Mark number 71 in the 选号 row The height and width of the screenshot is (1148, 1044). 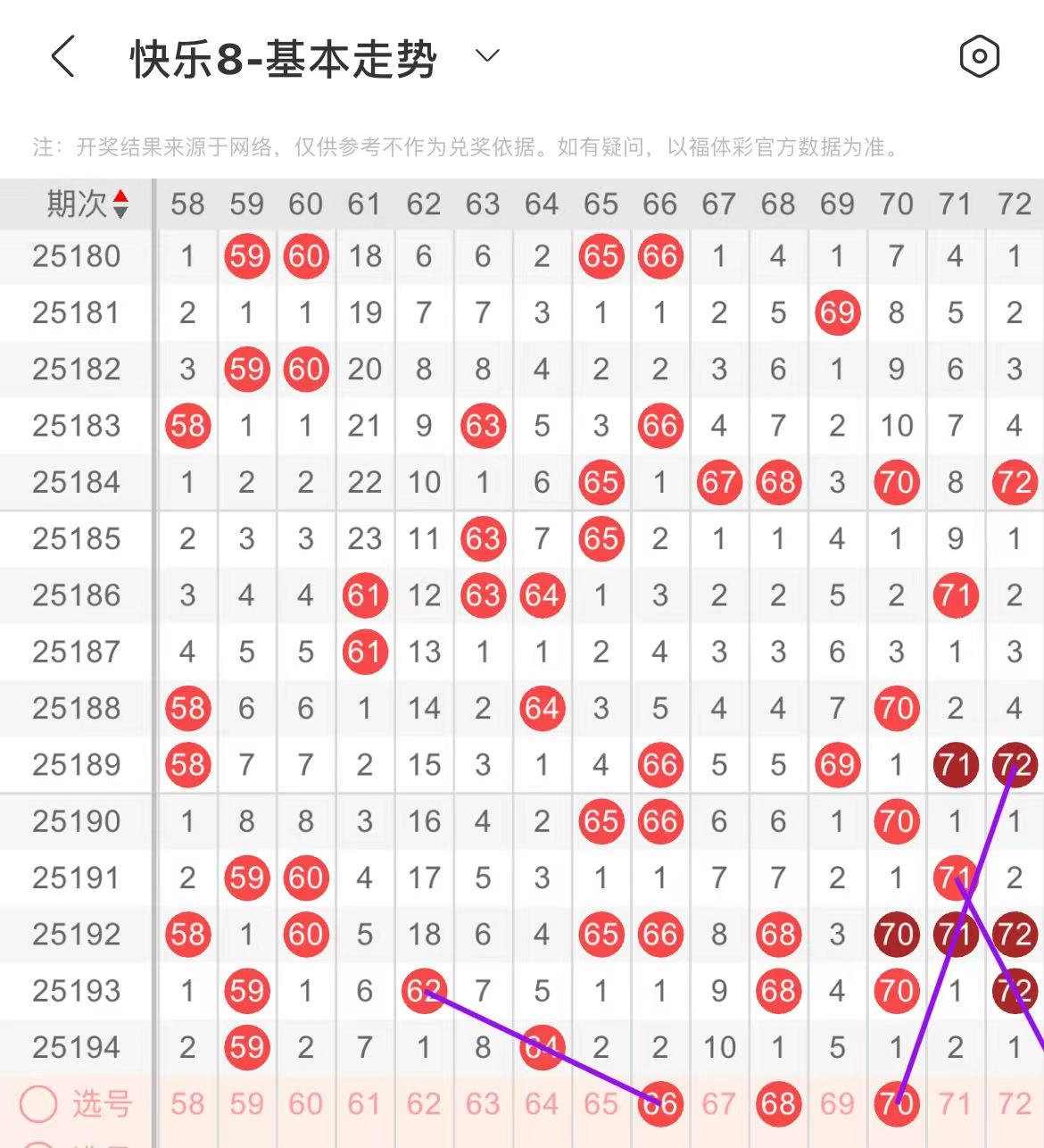click(x=955, y=1104)
